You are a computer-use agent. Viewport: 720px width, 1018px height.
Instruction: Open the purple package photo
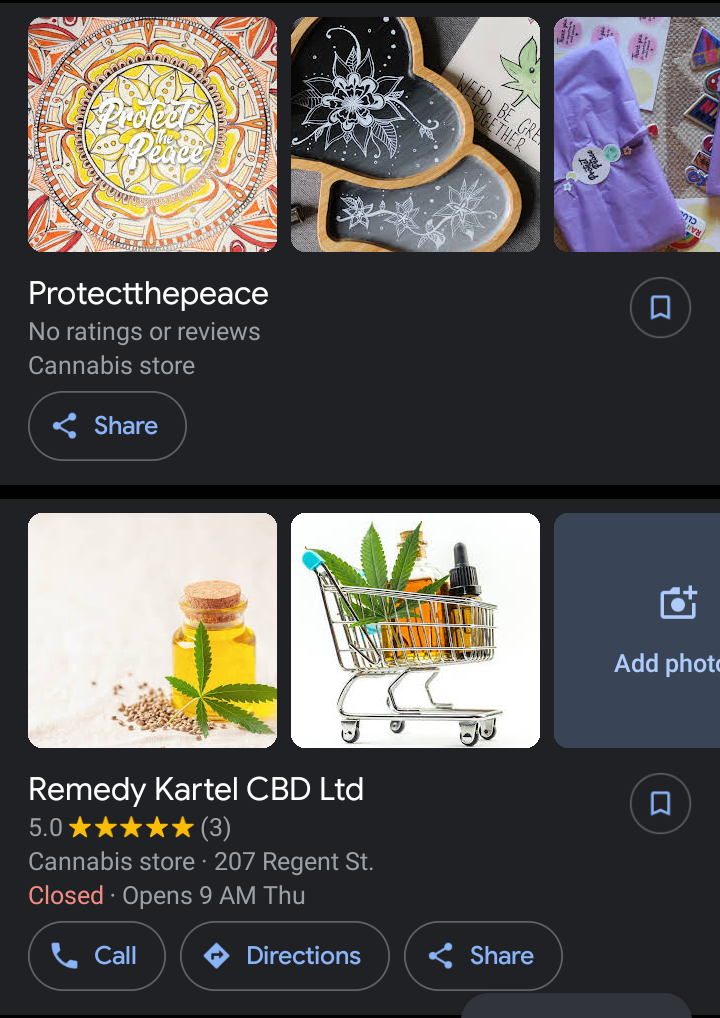637,134
